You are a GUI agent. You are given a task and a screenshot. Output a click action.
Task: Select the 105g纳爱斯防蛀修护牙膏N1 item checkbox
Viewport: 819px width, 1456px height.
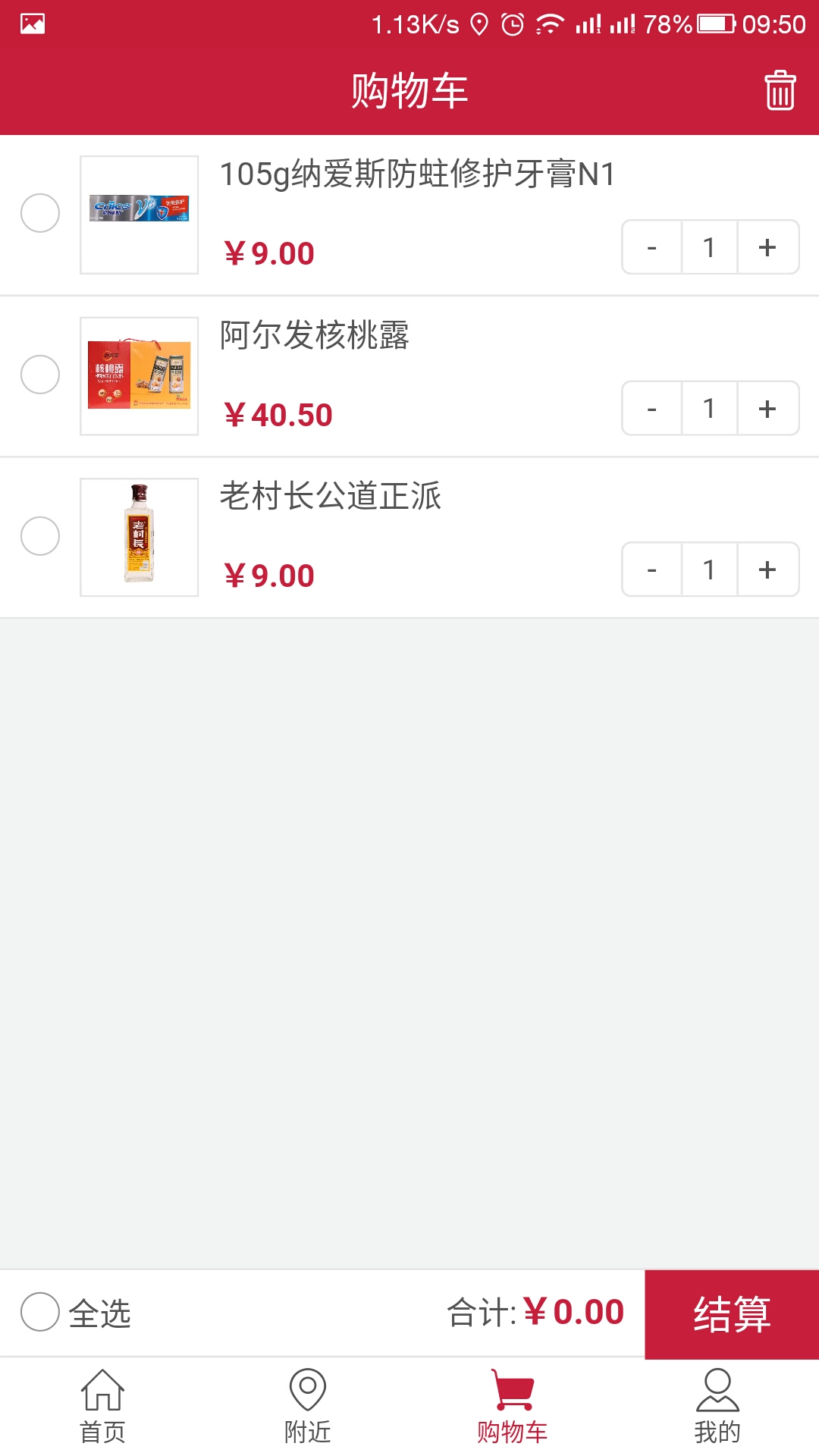[40, 213]
